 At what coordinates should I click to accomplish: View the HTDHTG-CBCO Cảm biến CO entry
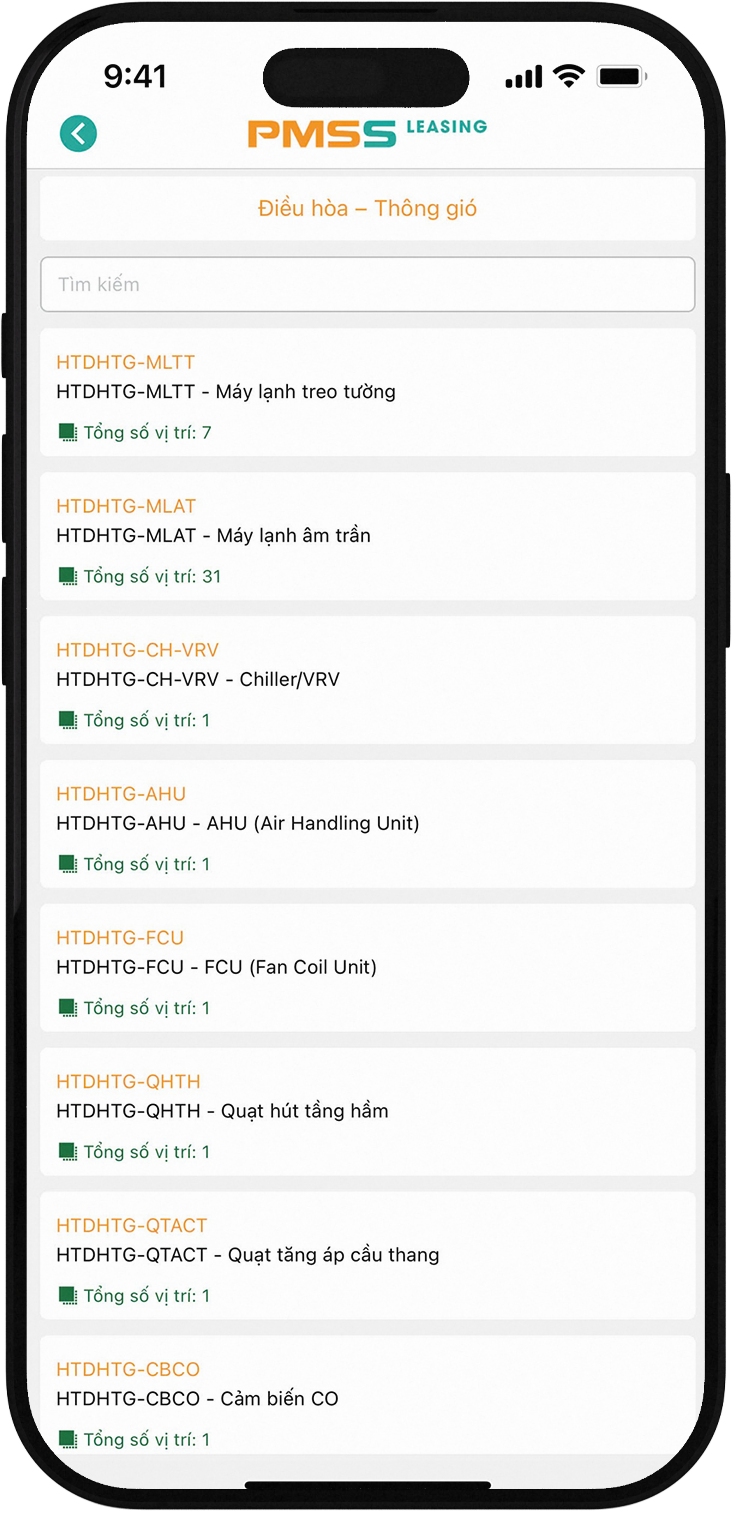click(x=367, y=1398)
